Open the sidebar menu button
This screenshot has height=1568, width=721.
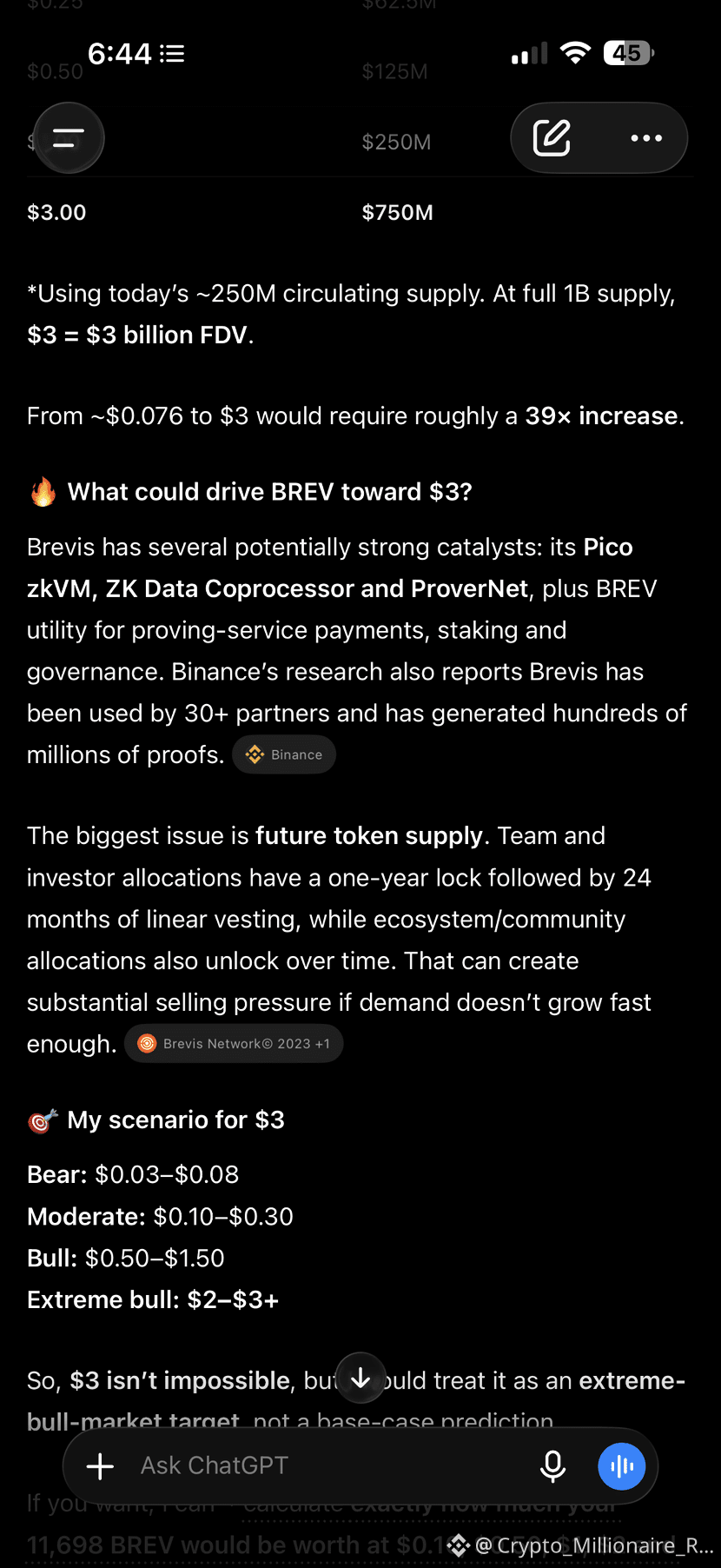[x=68, y=138]
